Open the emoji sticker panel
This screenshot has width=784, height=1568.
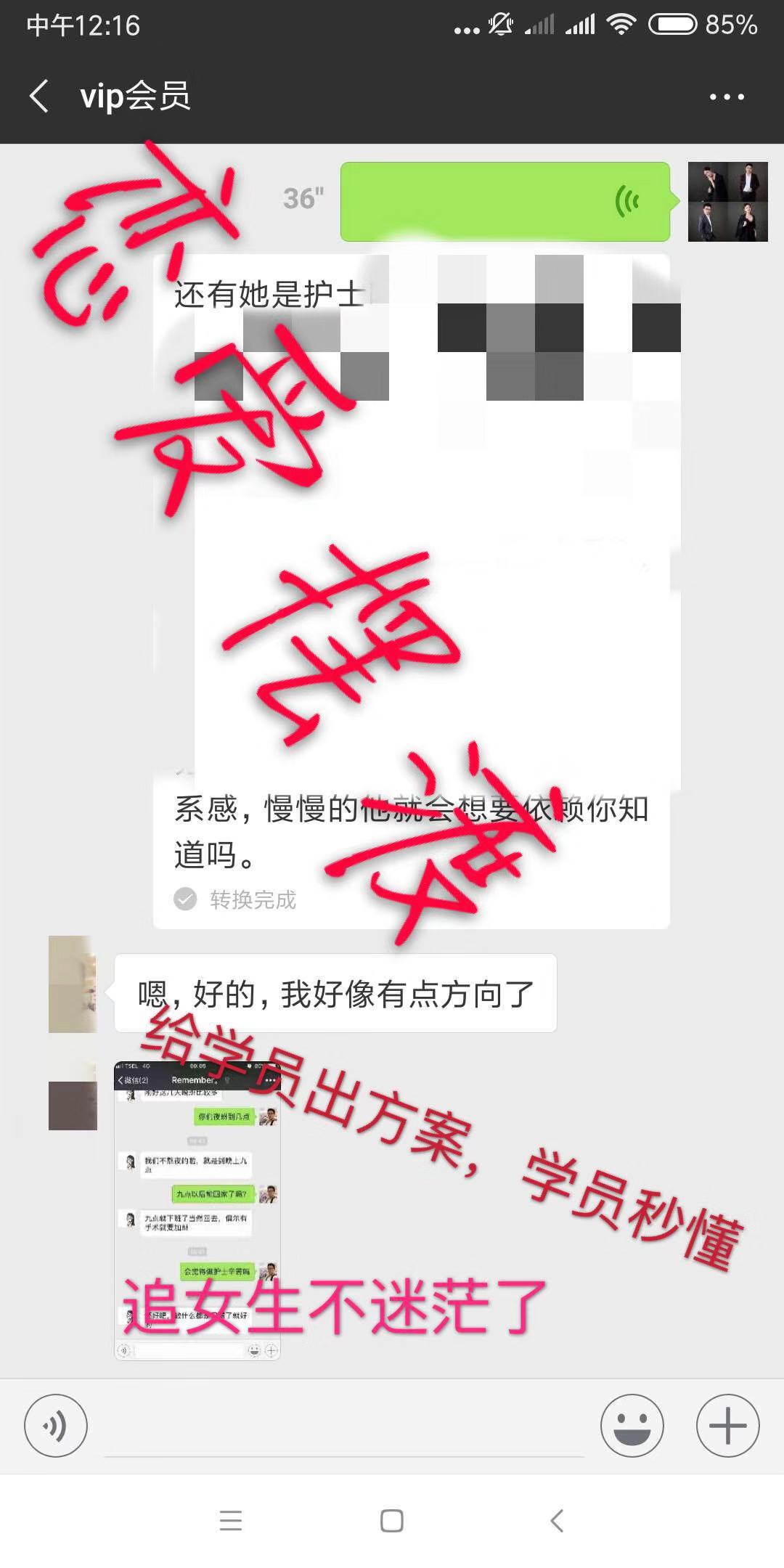632,1426
